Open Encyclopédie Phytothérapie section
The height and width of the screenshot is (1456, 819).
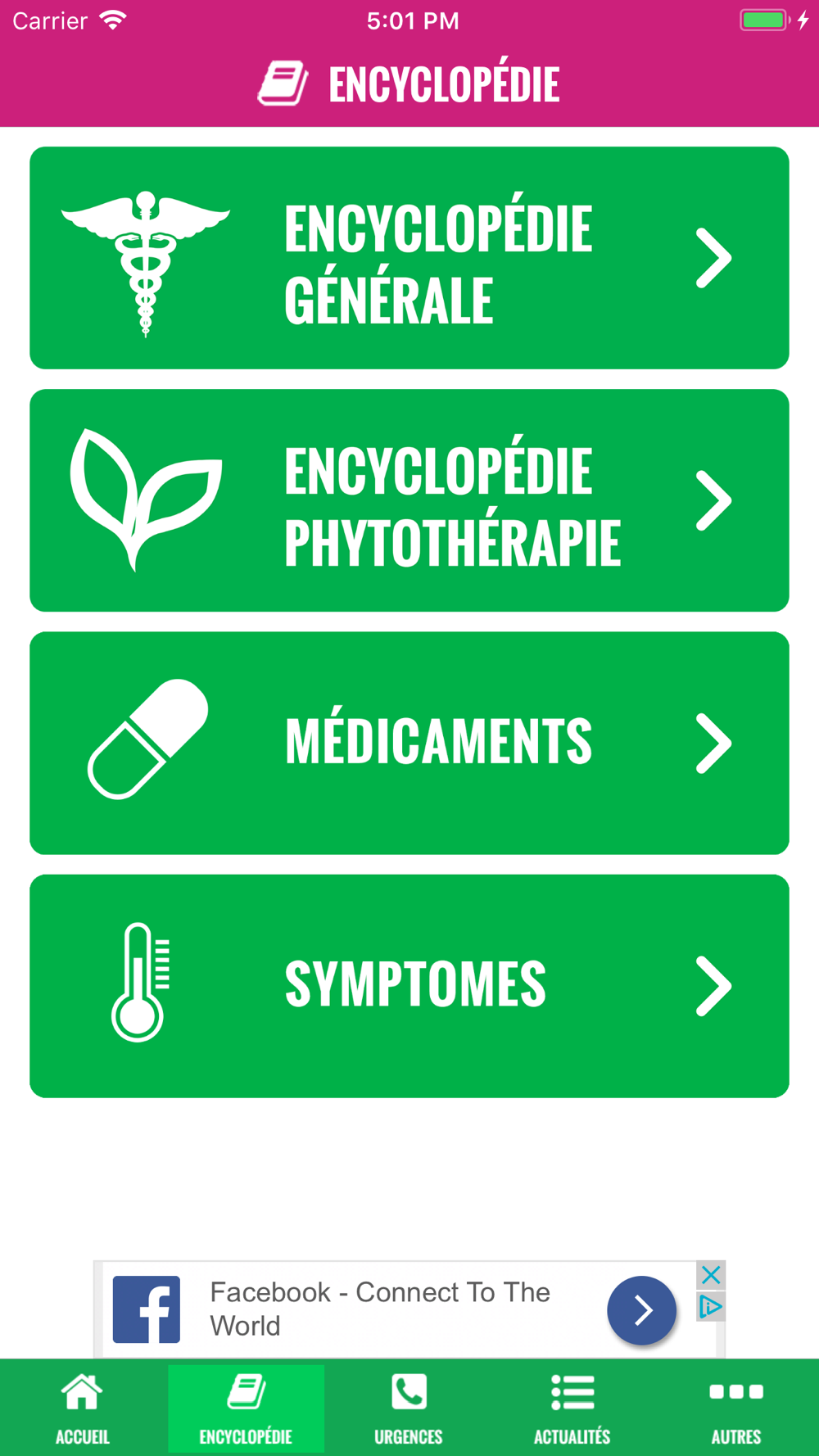pos(409,500)
